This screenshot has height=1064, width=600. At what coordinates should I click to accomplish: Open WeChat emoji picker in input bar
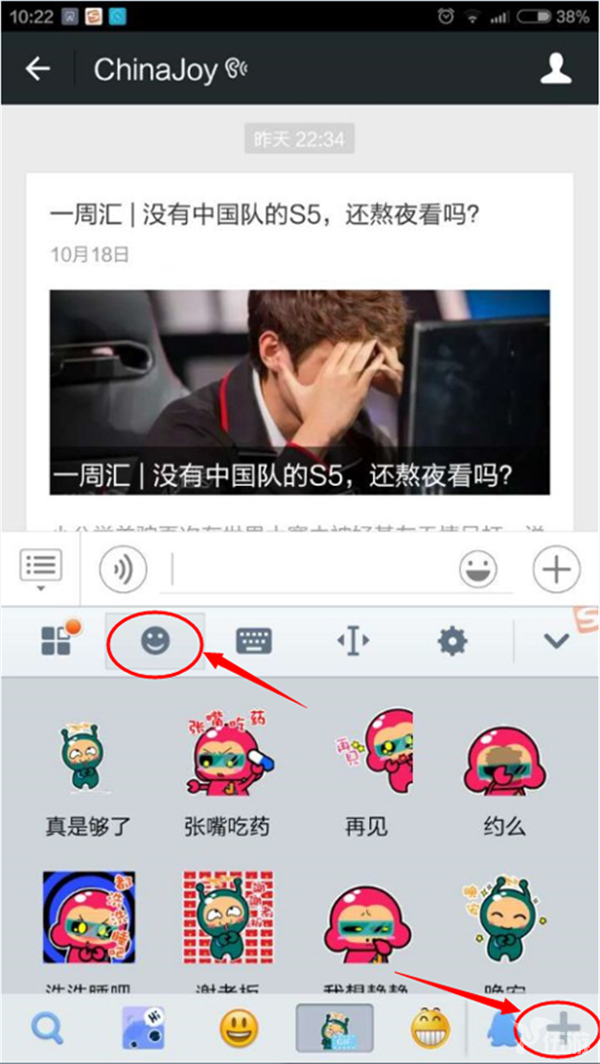click(479, 570)
